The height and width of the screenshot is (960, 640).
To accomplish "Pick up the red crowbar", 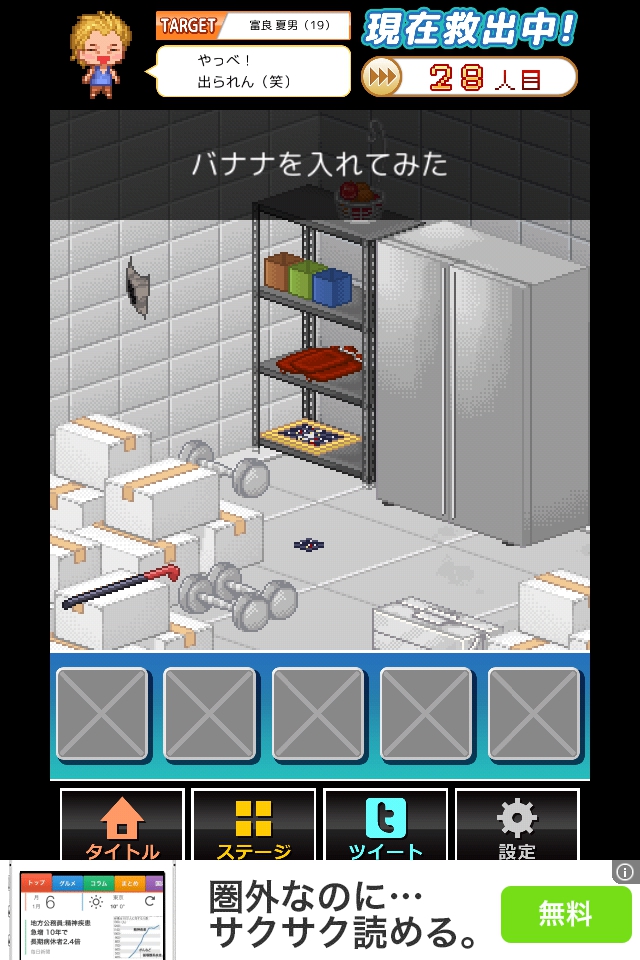I will [x=120, y=588].
